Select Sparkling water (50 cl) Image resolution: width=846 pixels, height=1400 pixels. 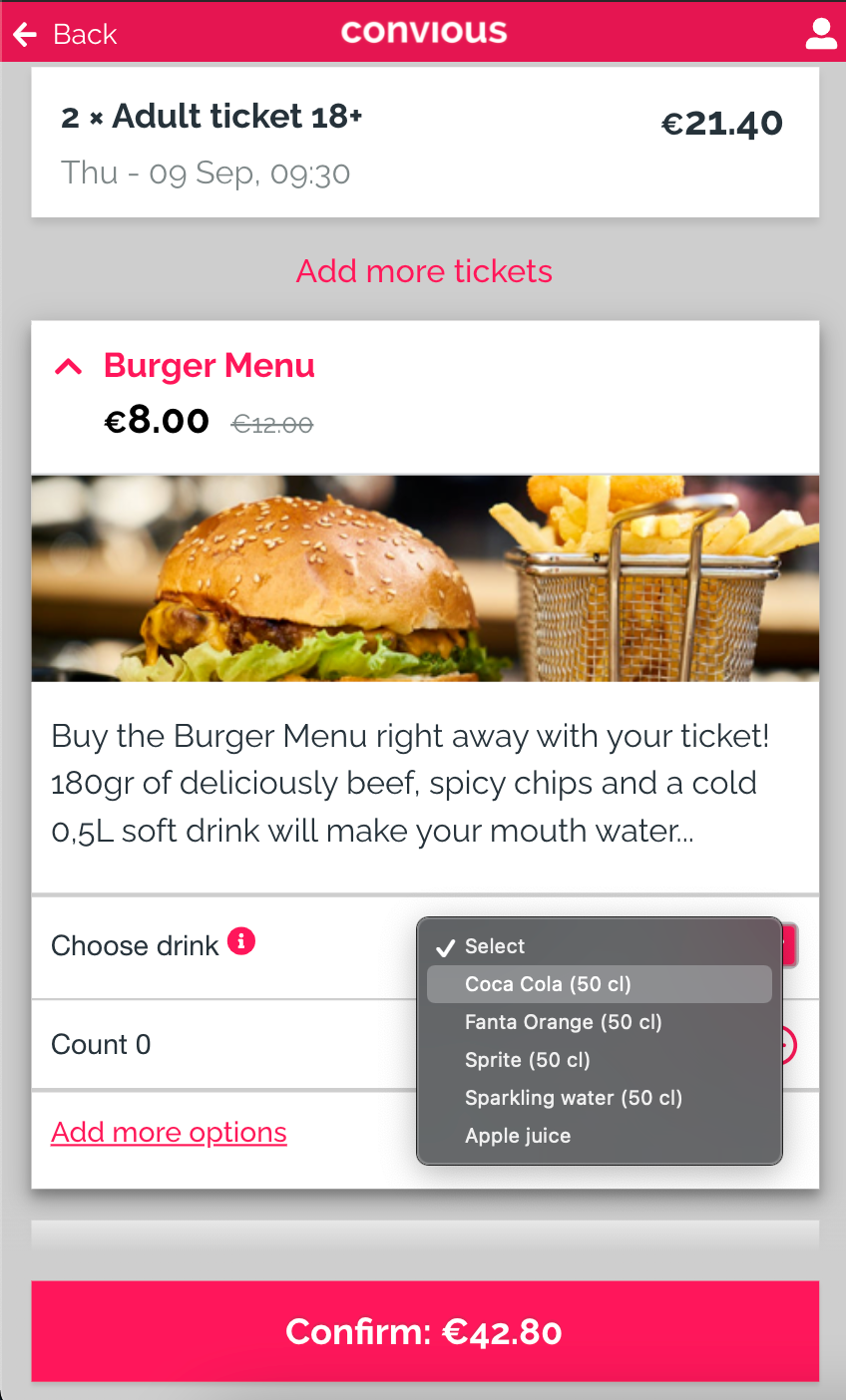tap(573, 1098)
